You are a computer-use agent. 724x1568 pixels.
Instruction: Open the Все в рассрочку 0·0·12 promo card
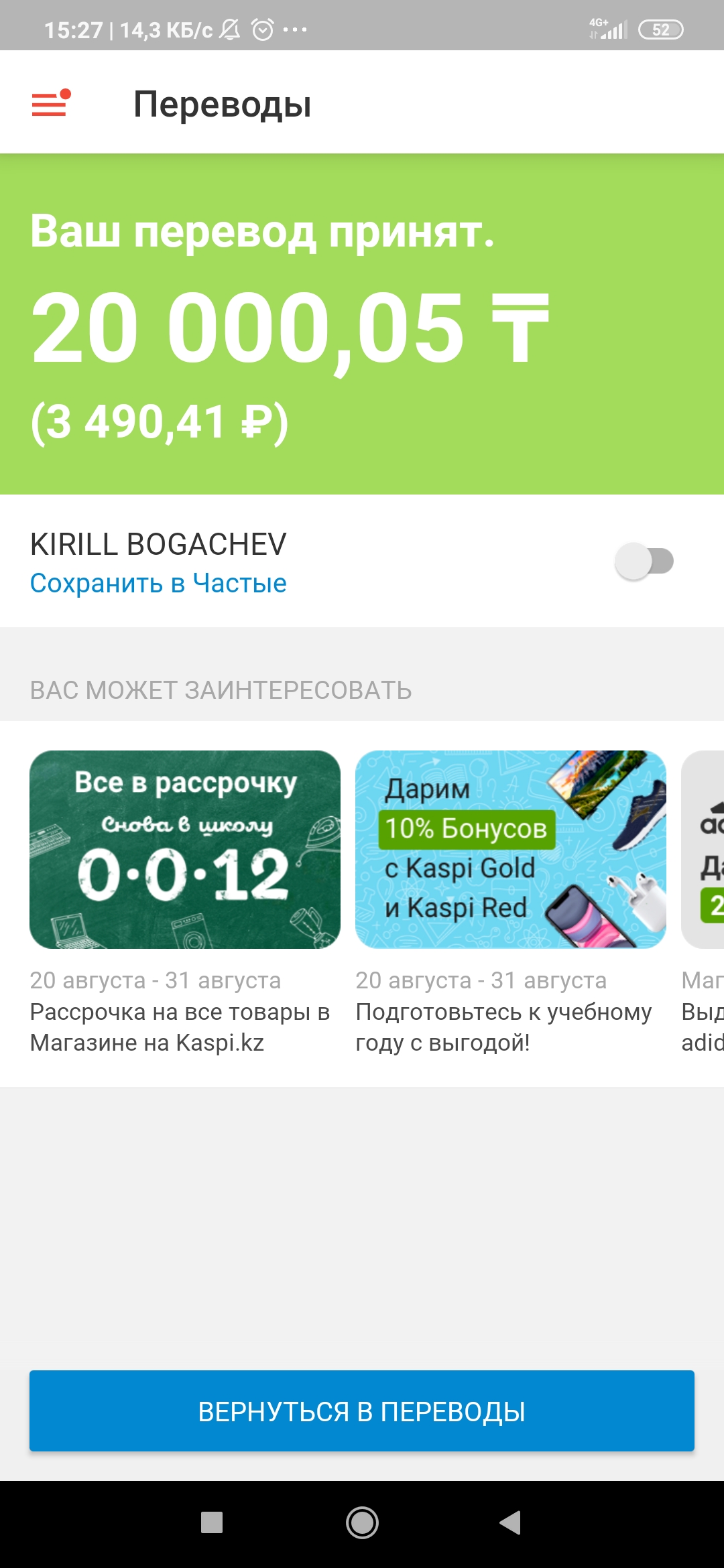185,850
